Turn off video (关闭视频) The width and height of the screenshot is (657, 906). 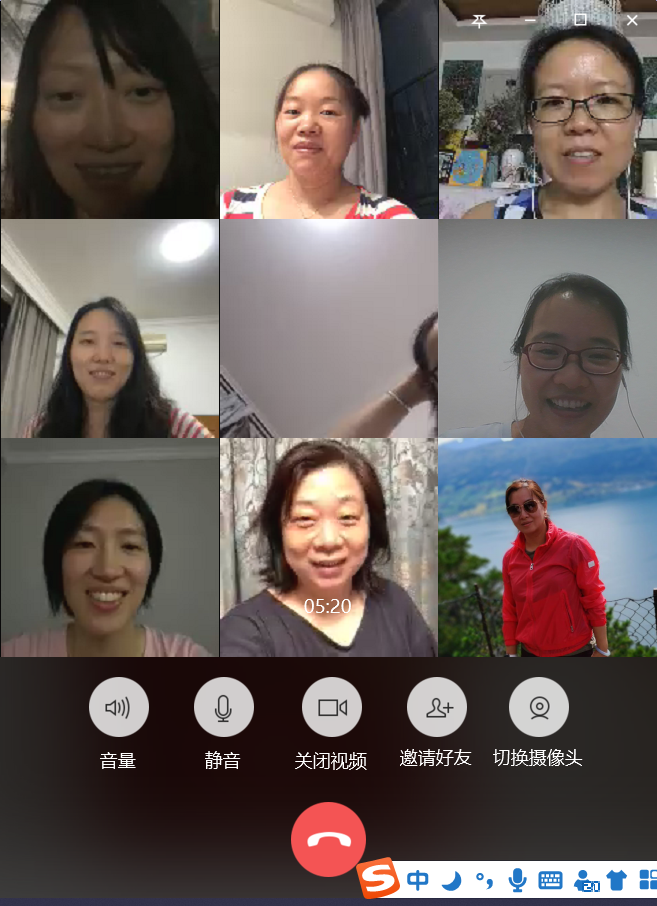coord(331,707)
